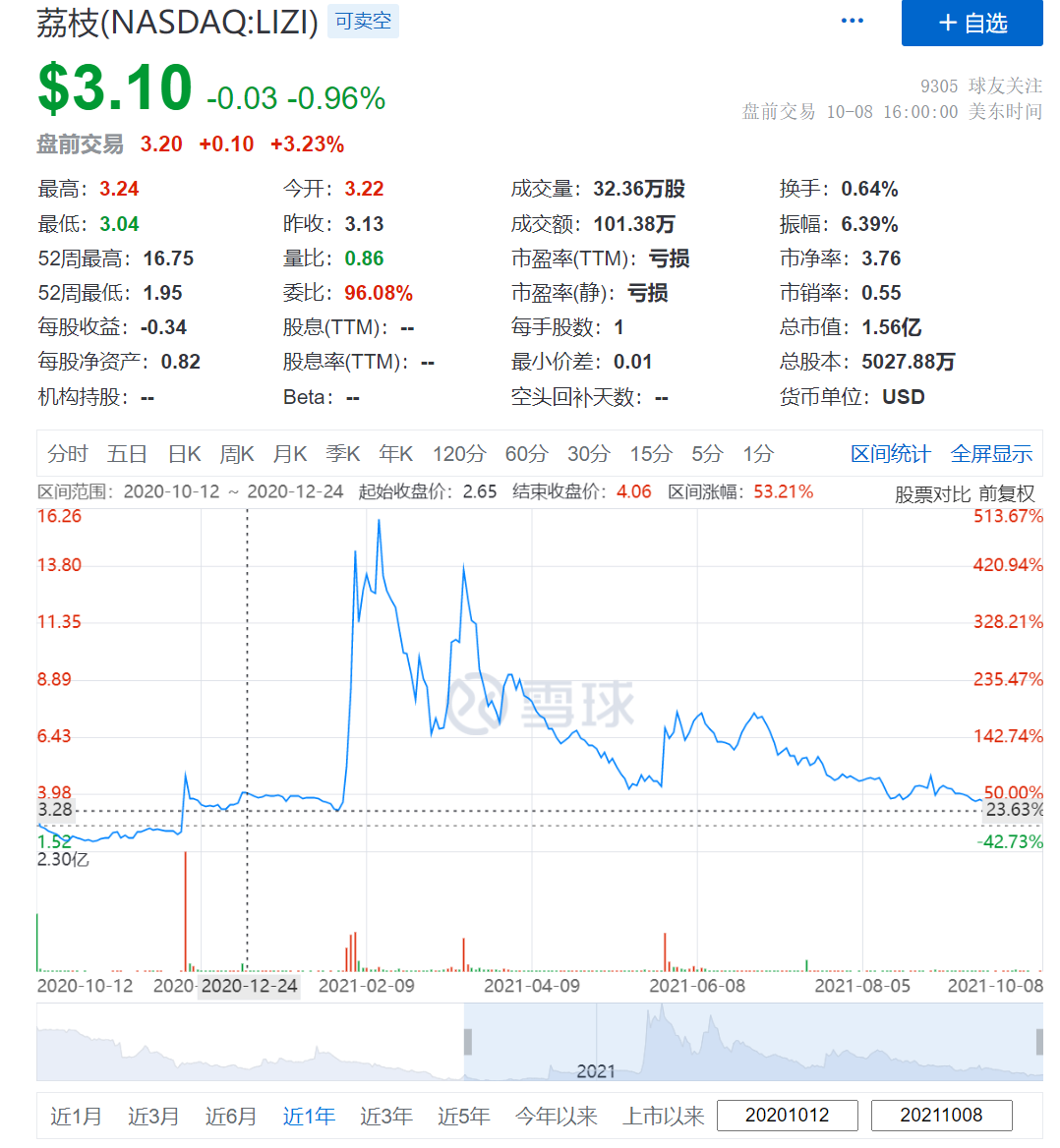
Task: Edit the end date field 20211008
Action: [941, 1115]
